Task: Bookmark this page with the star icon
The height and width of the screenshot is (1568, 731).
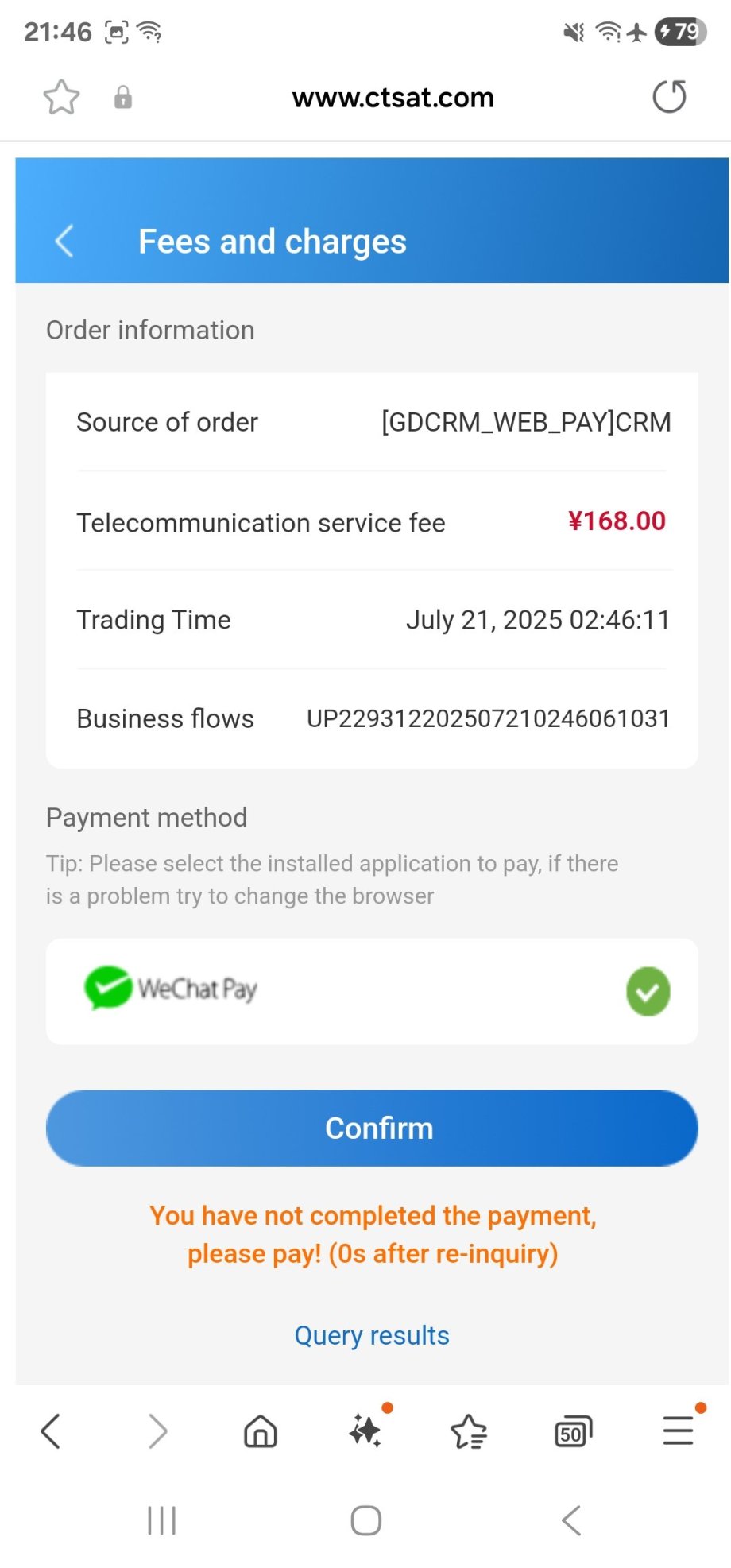Action: tap(61, 98)
